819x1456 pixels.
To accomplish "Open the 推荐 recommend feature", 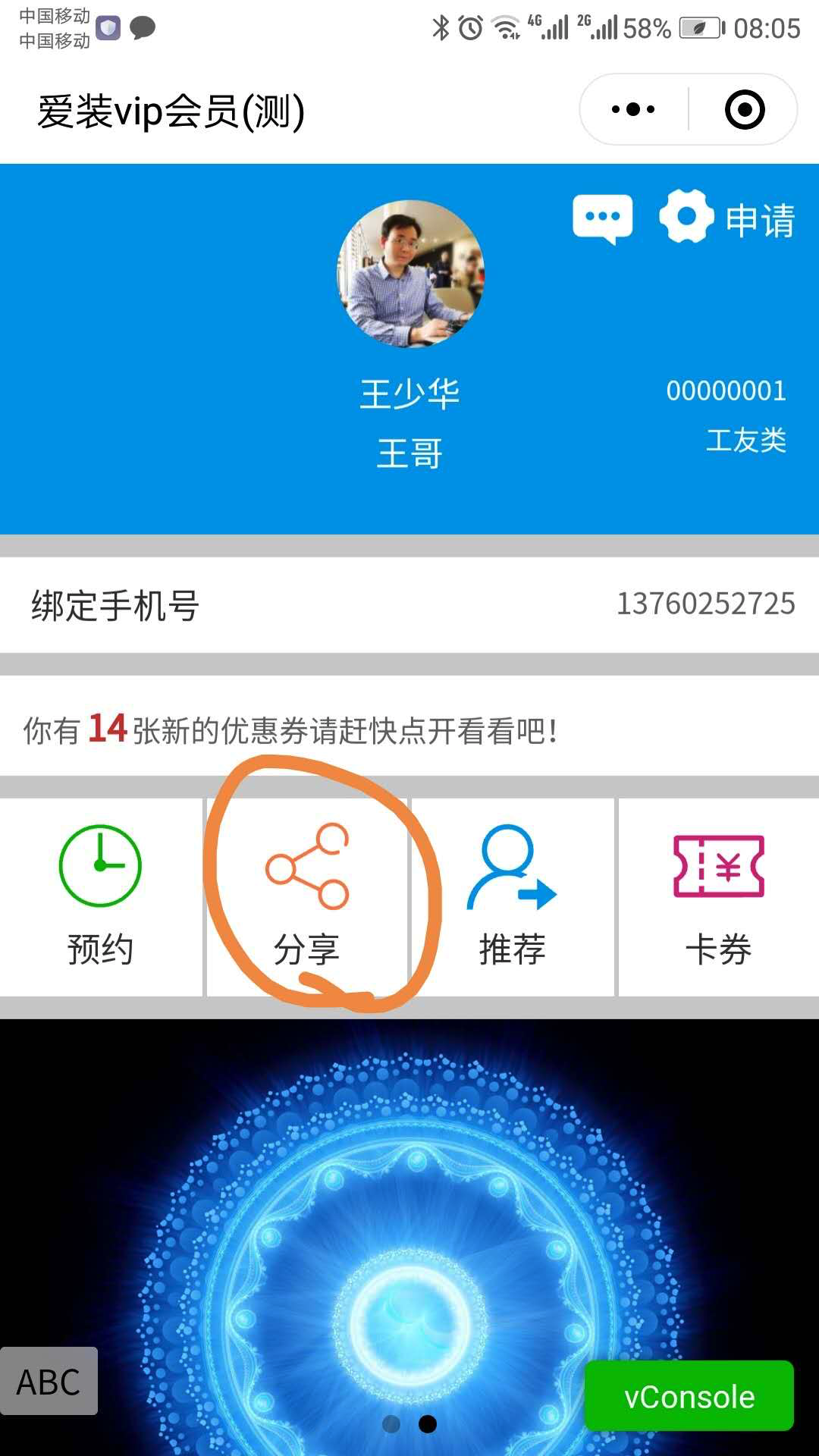I will (513, 896).
